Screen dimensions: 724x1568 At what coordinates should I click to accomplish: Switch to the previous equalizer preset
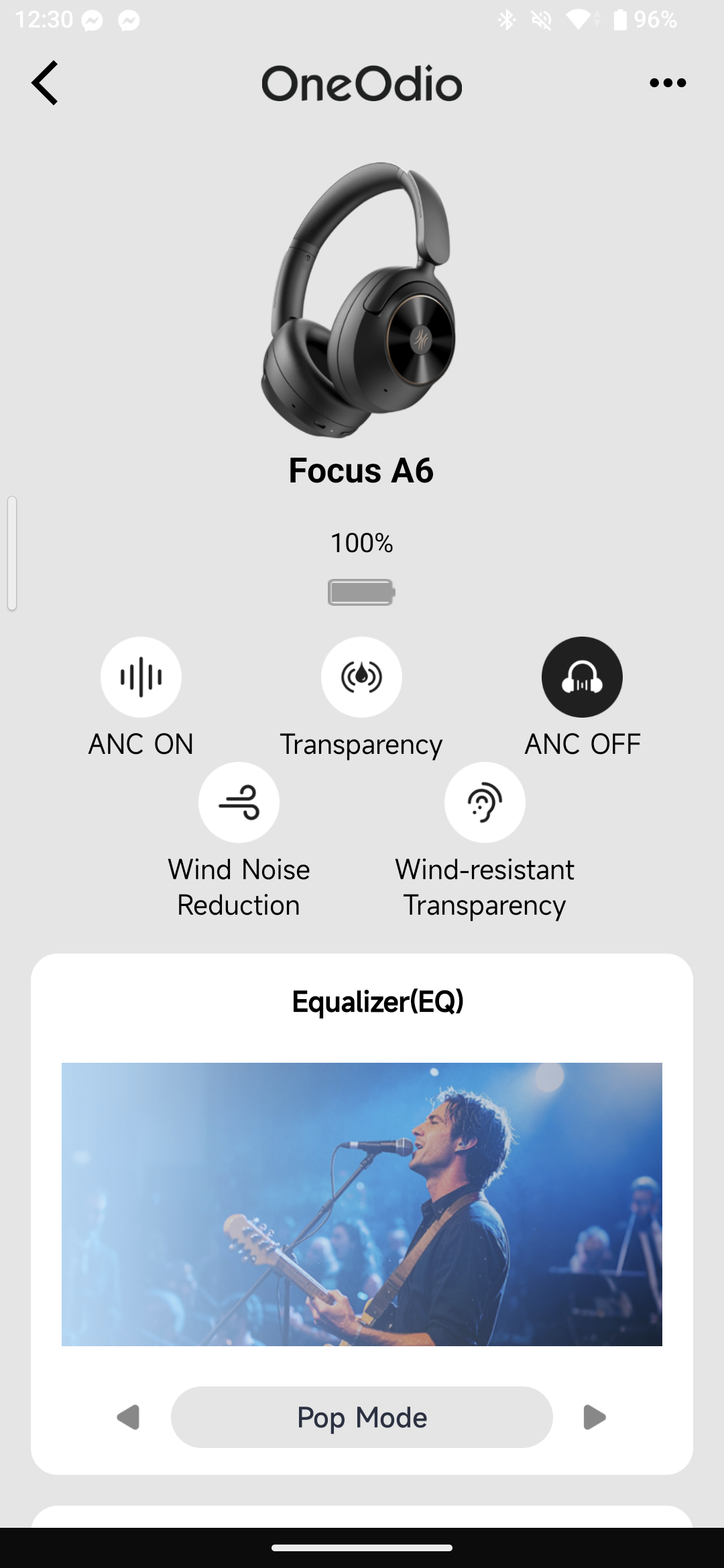click(x=128, y=1417)
